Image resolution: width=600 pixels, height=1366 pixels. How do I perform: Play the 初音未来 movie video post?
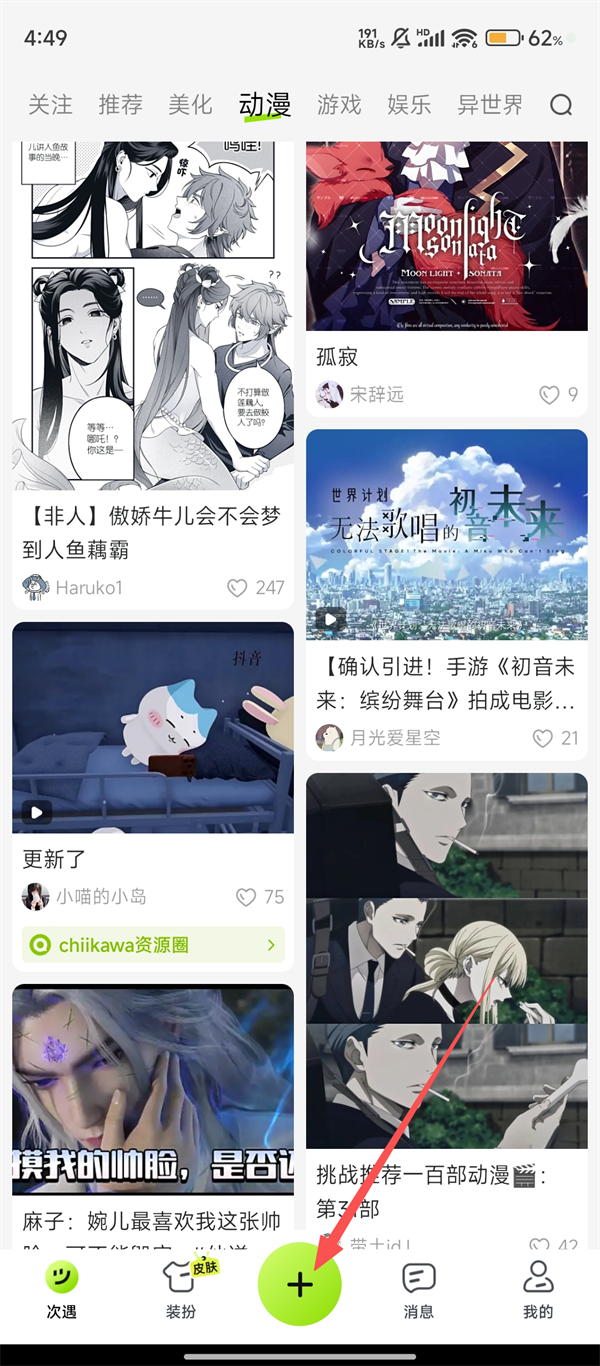[446, 535]
